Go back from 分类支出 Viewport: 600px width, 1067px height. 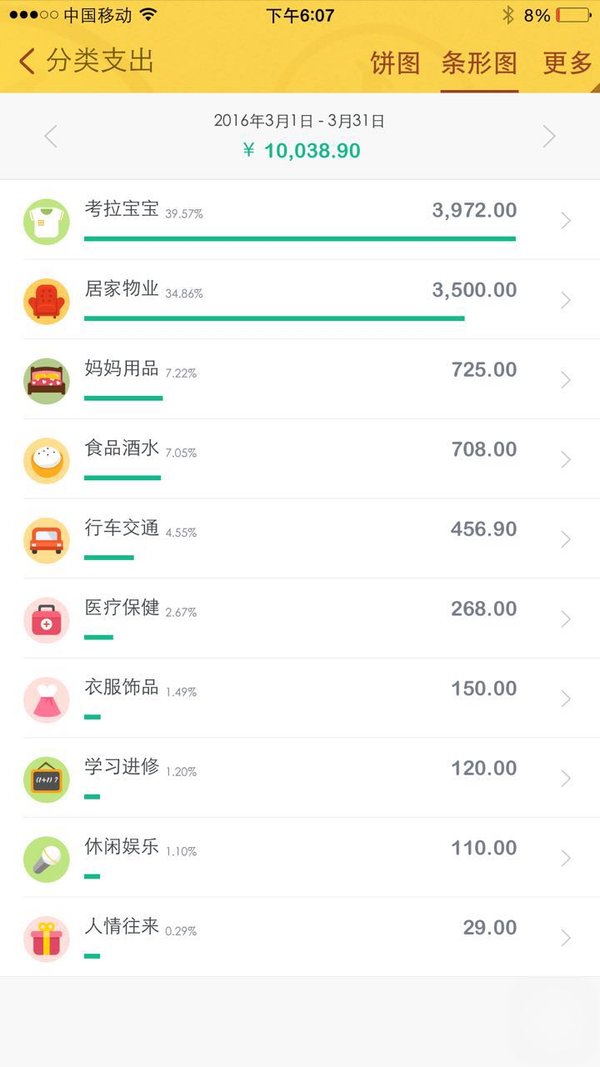tap(27, 62)
